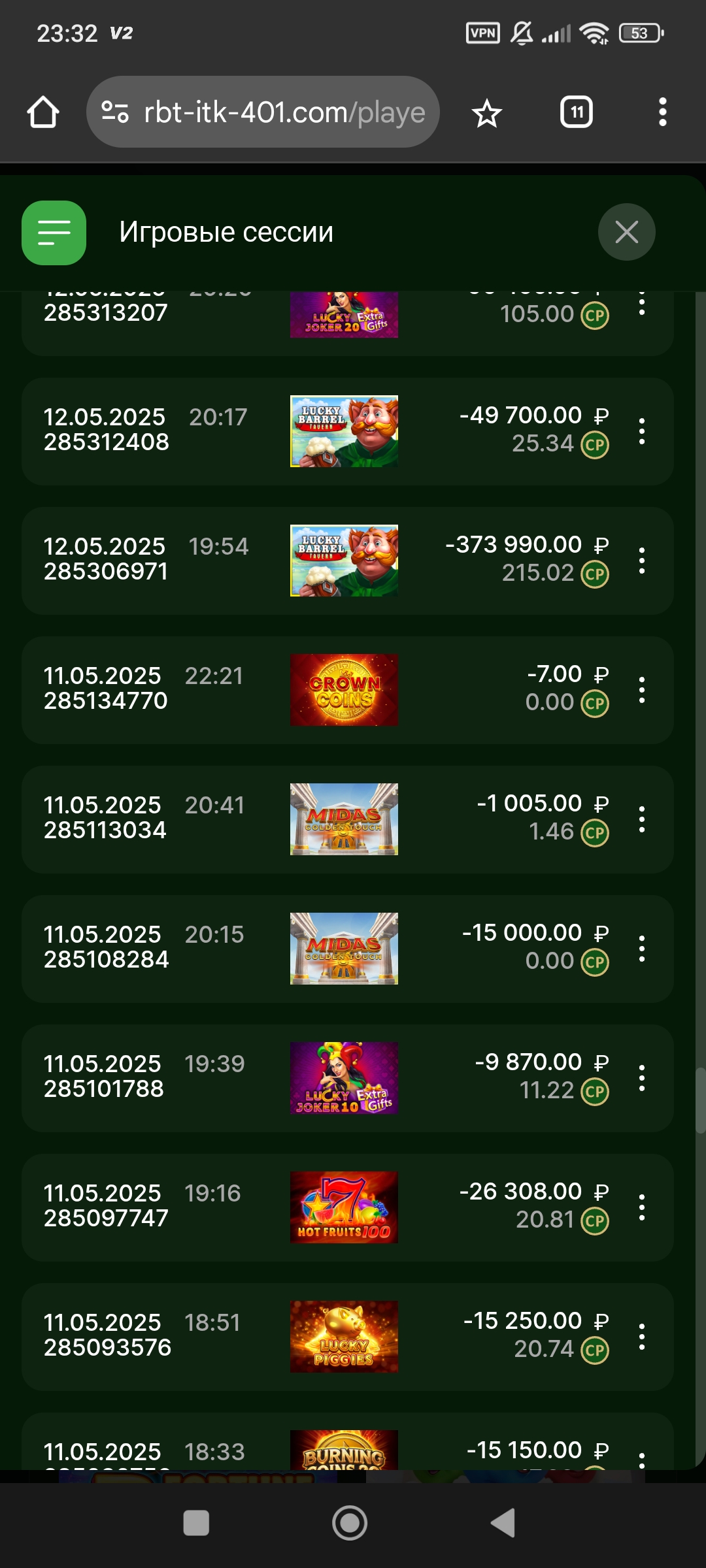Open the green side menu button
The width and height of the screenshot is (706, 1568).
click(x=54, y=233)
